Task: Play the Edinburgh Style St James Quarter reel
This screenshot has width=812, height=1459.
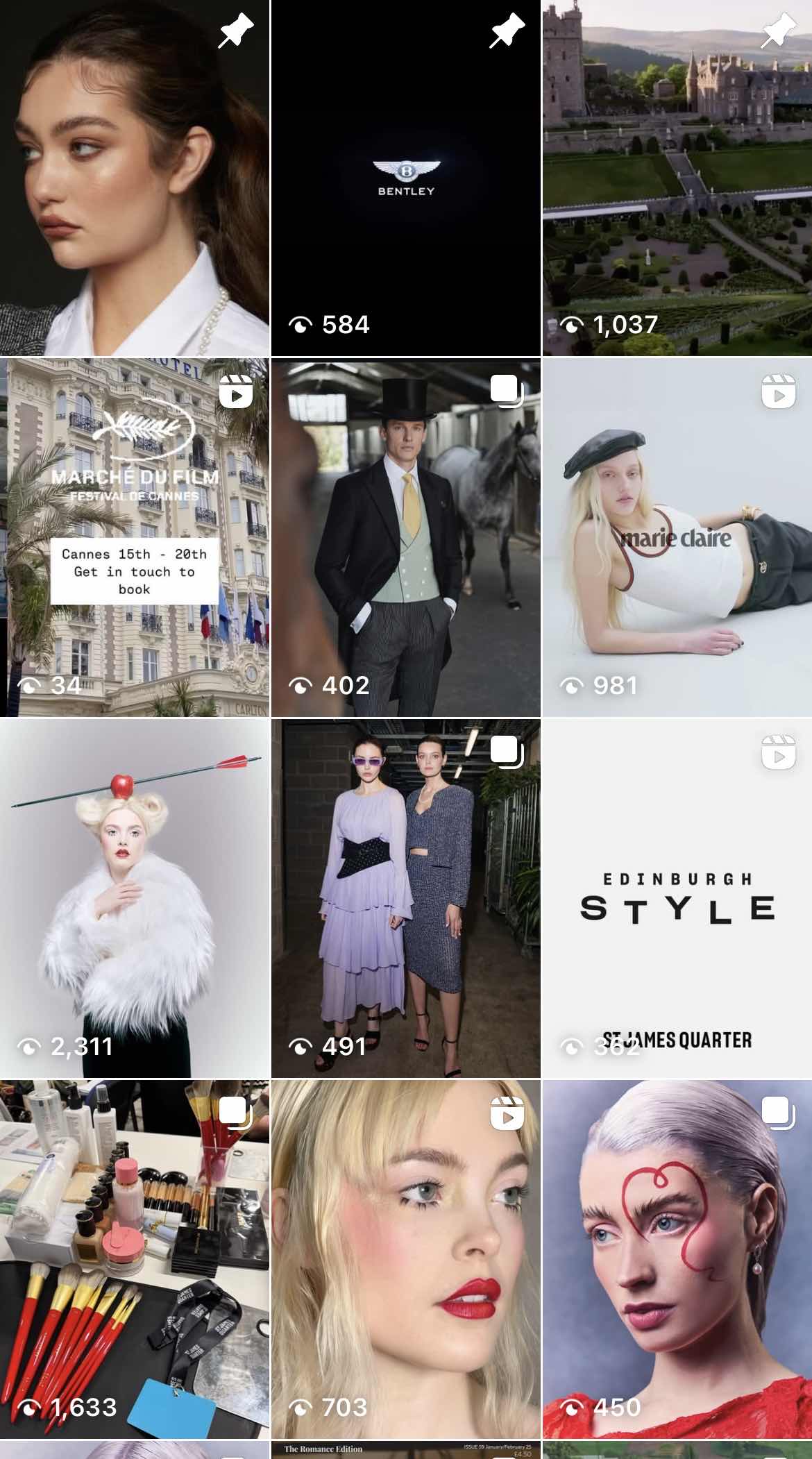Action: tap(677, 898)
